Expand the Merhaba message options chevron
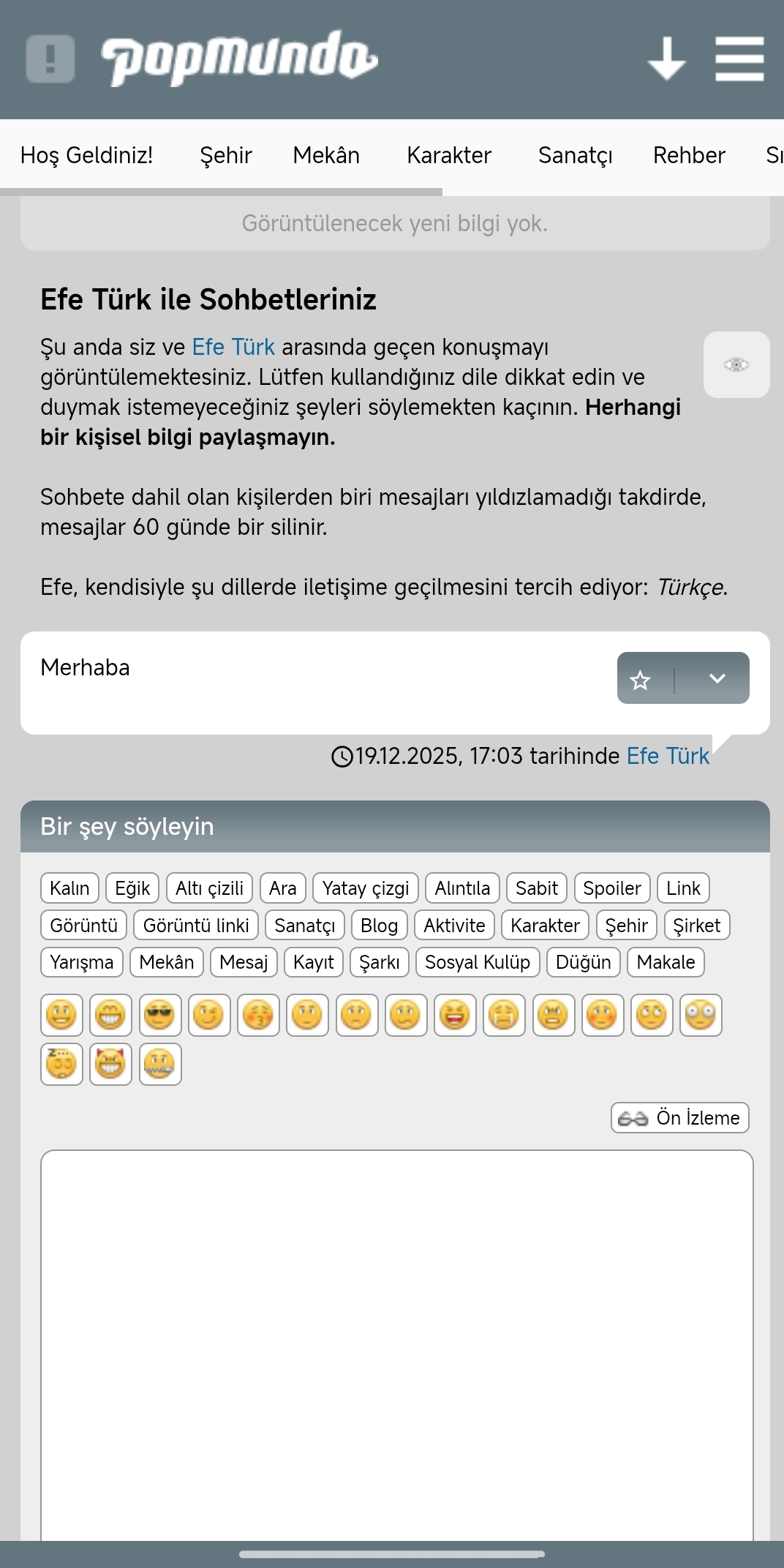784x1568 pixels. click(717, 679)
